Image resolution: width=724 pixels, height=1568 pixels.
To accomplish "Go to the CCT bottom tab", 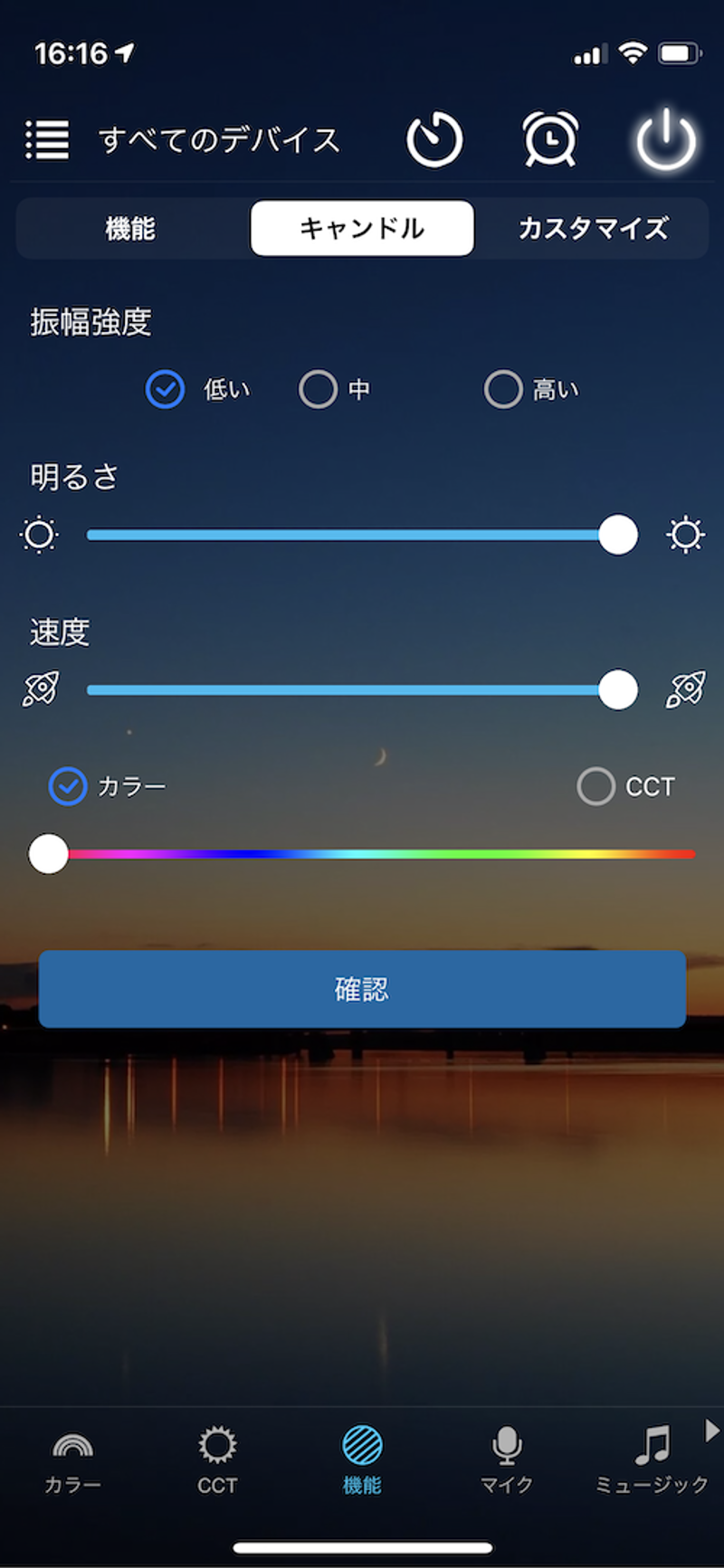I will 217,1460.
